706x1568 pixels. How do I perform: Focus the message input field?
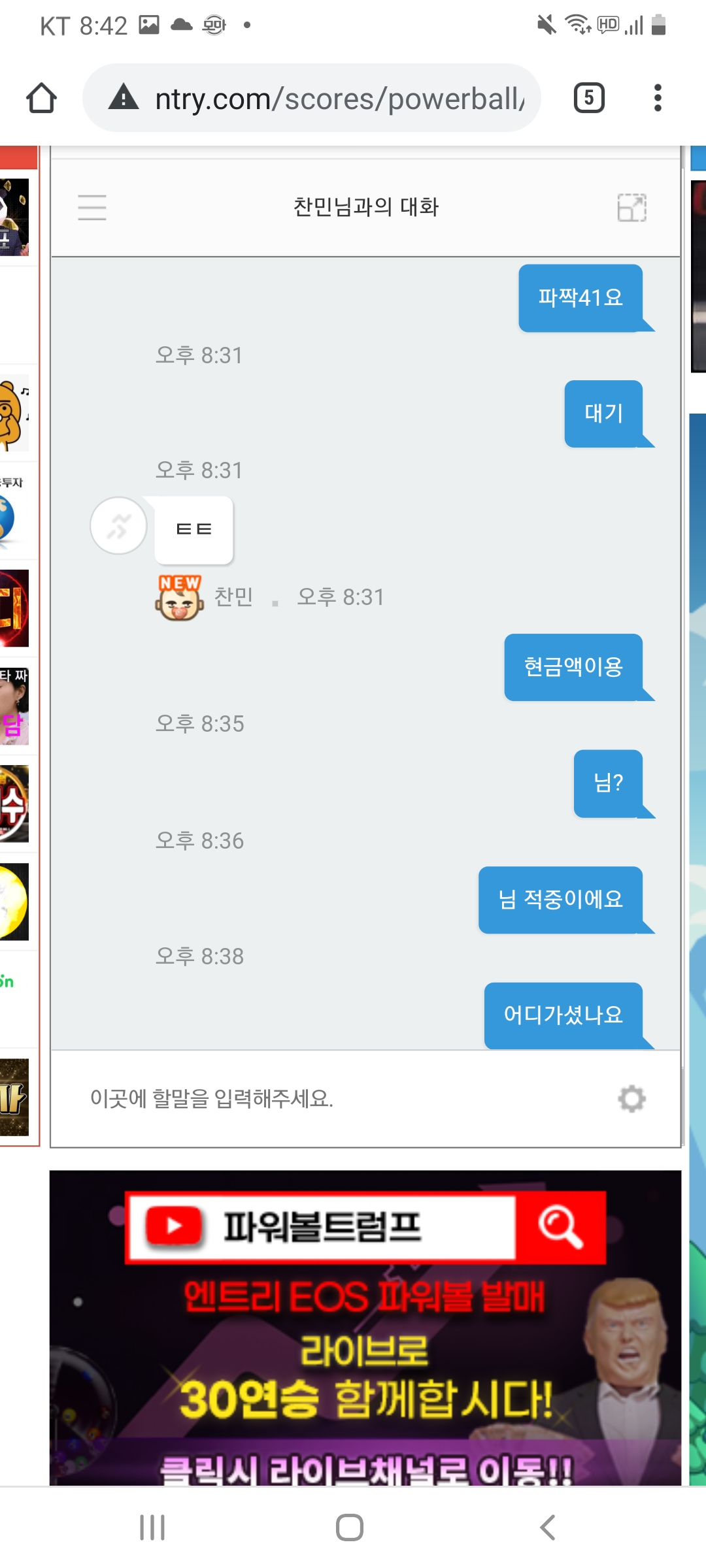pos(327,1098)
